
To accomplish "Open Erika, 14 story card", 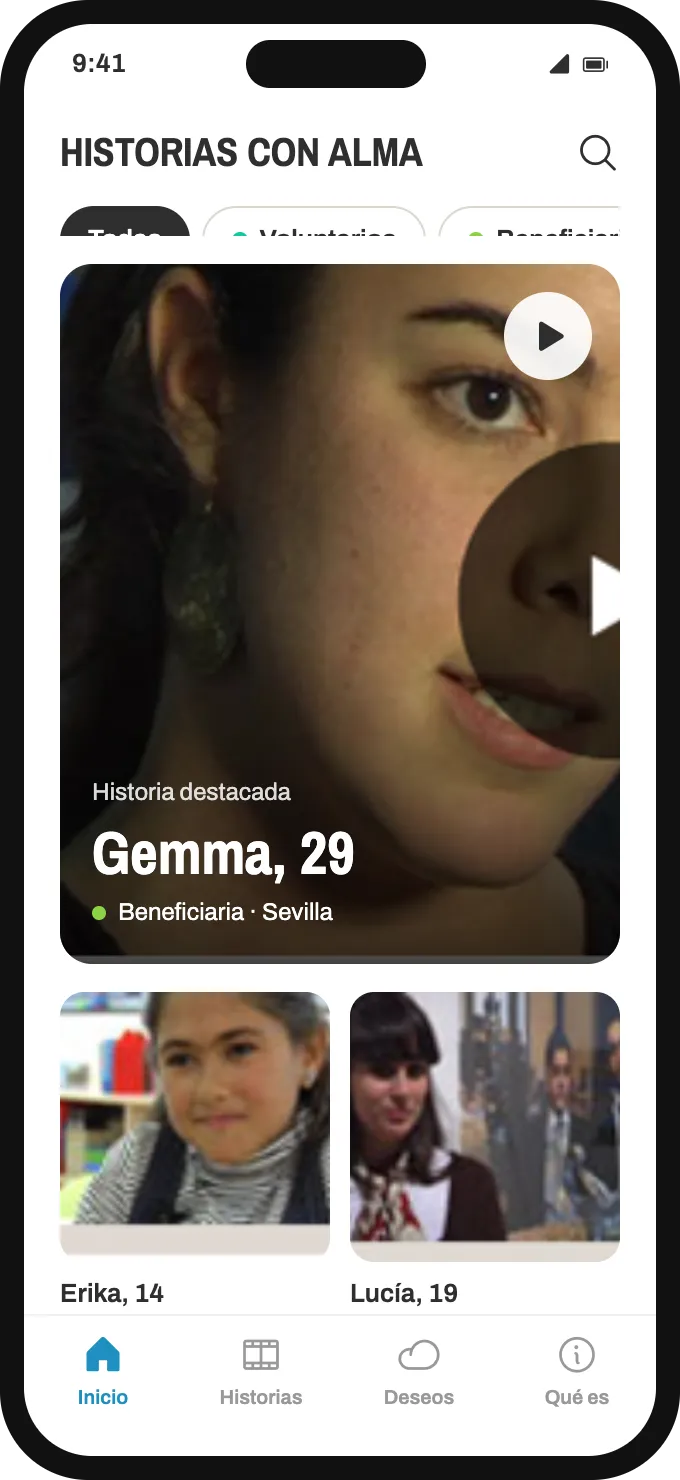I will pos(195,1150).
